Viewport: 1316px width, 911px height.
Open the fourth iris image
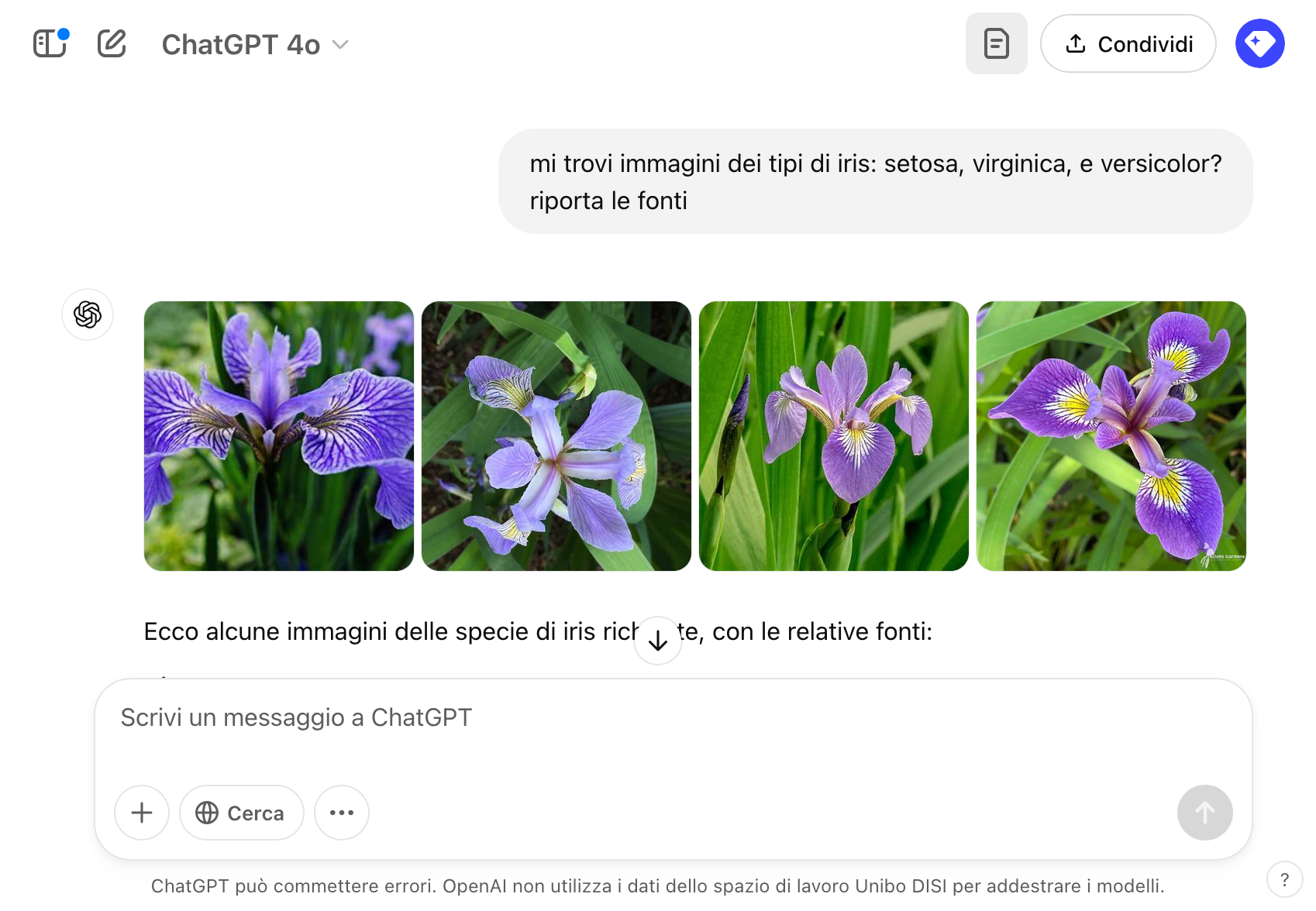pyautogui.click(x=1111, y=436)
